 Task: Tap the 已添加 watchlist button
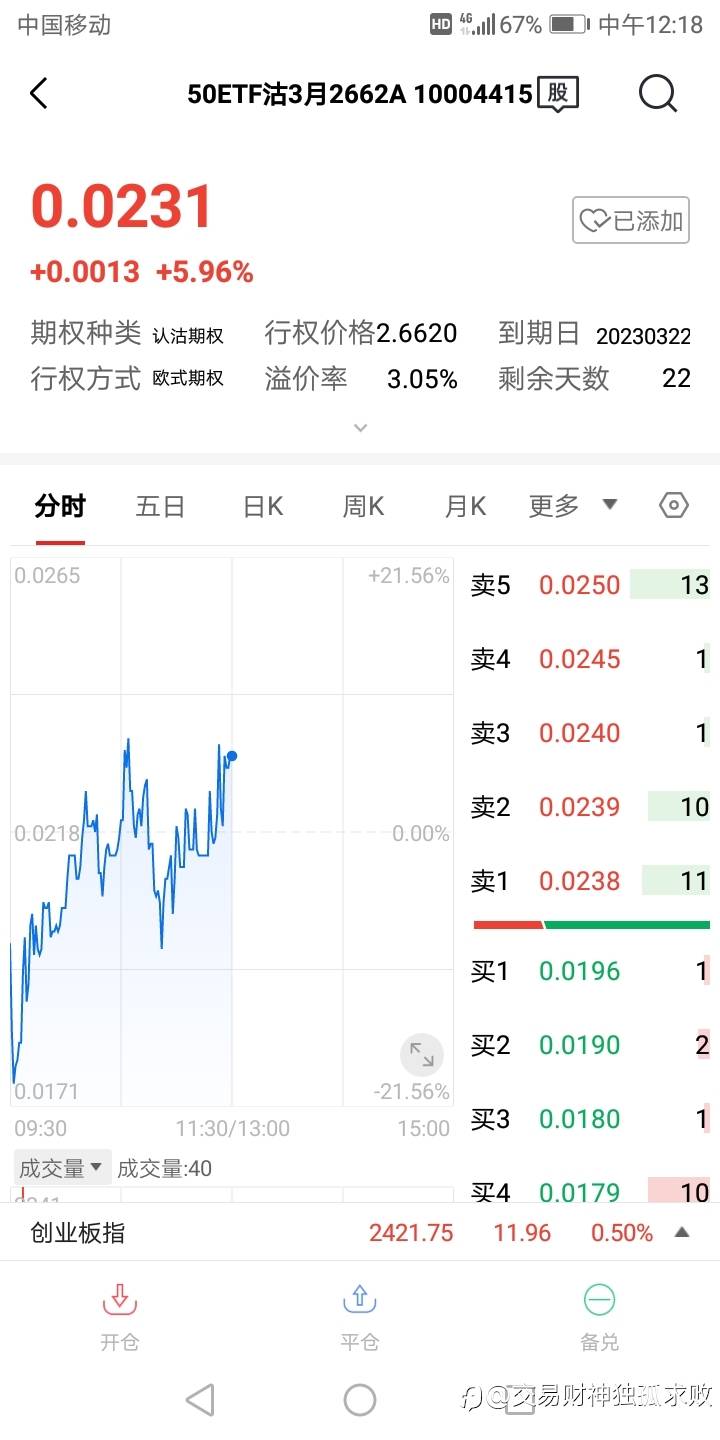tap(631, 220)
